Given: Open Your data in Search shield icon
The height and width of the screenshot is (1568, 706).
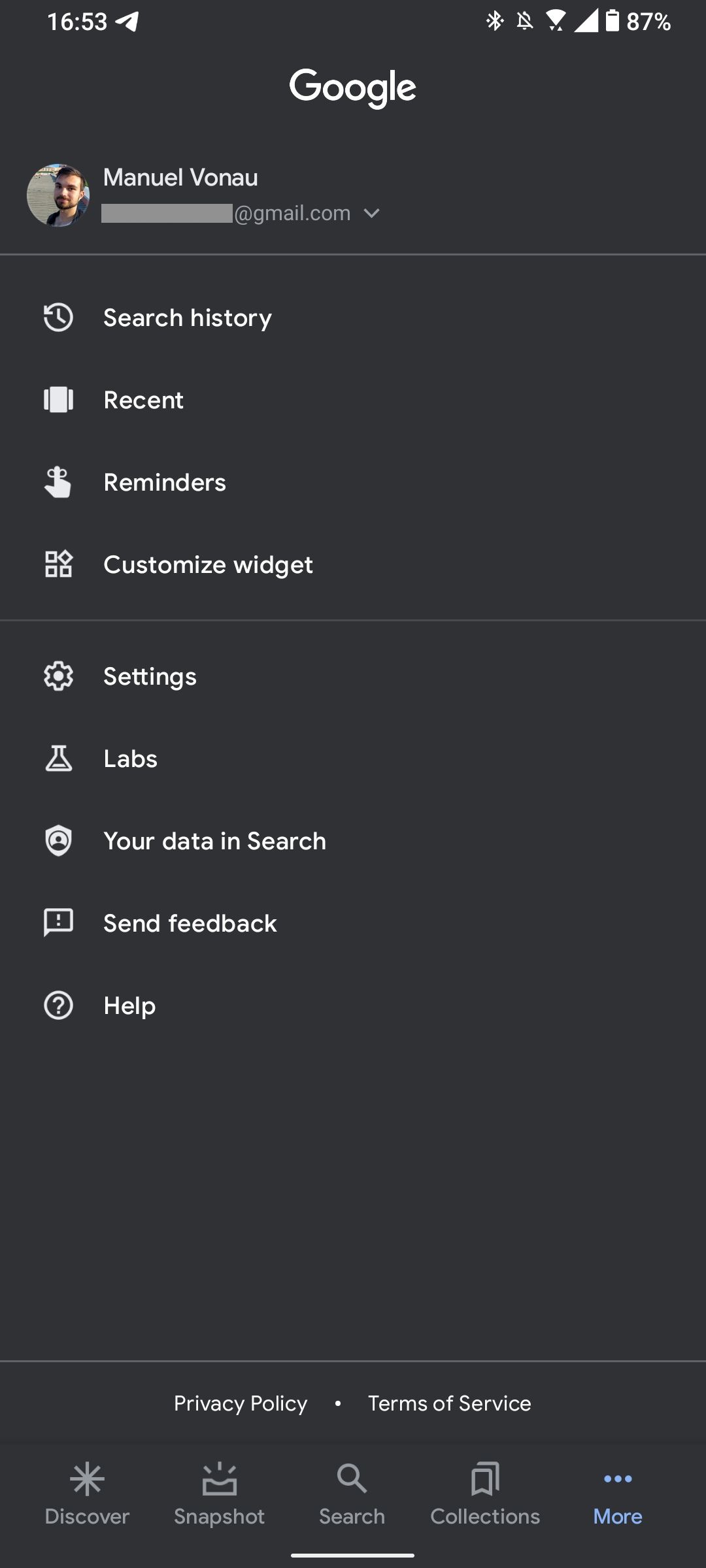Looking at the screenshot, I should coord(58,841).
